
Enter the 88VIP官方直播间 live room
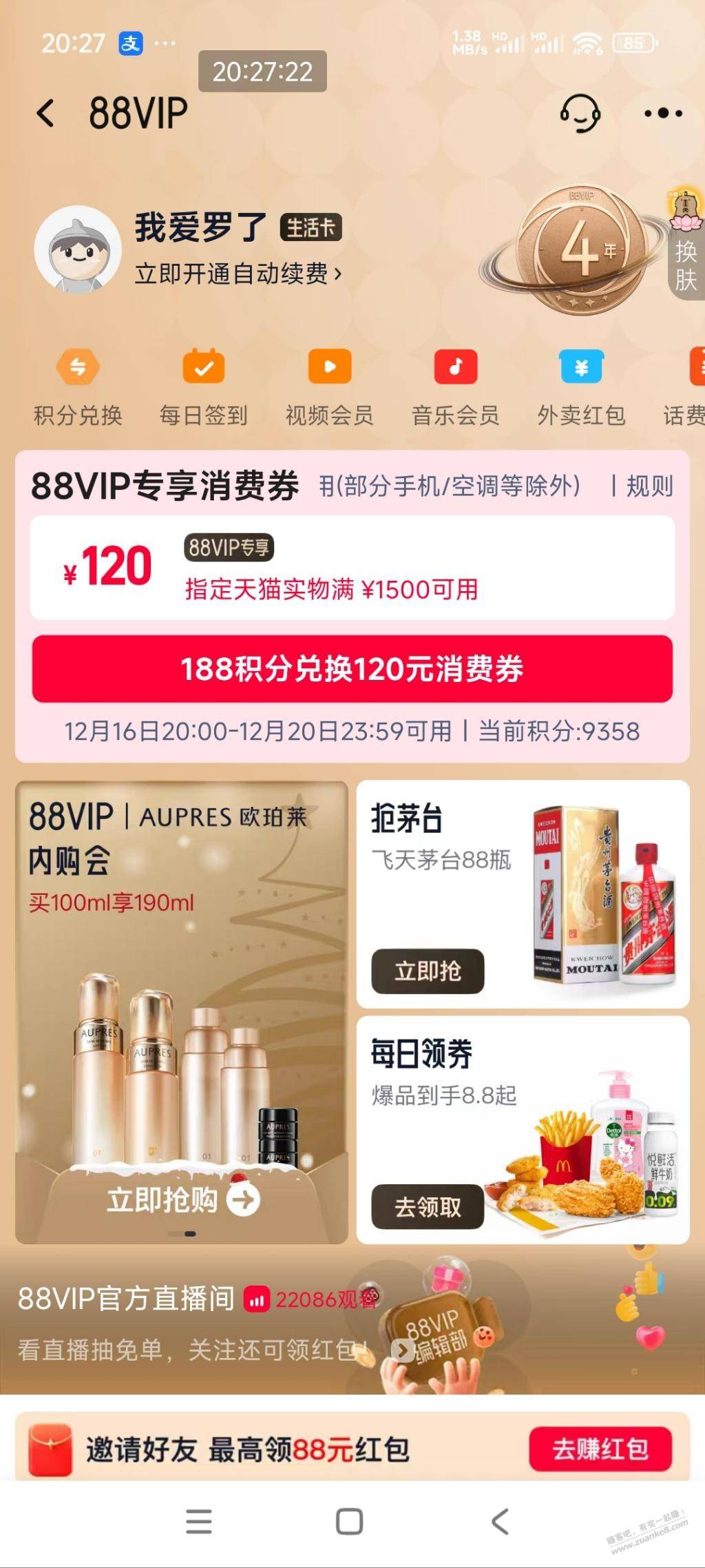[127, 1299]
